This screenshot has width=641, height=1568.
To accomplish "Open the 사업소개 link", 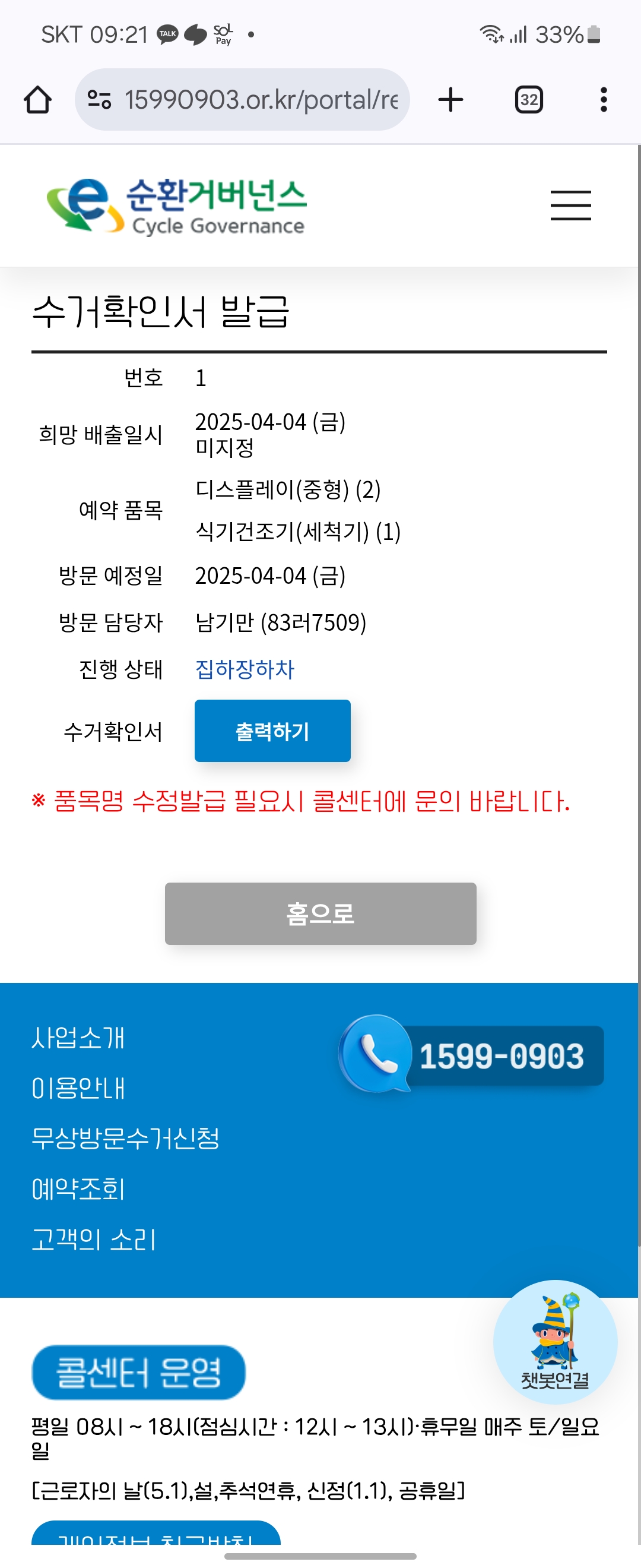I will (78, 1037).
